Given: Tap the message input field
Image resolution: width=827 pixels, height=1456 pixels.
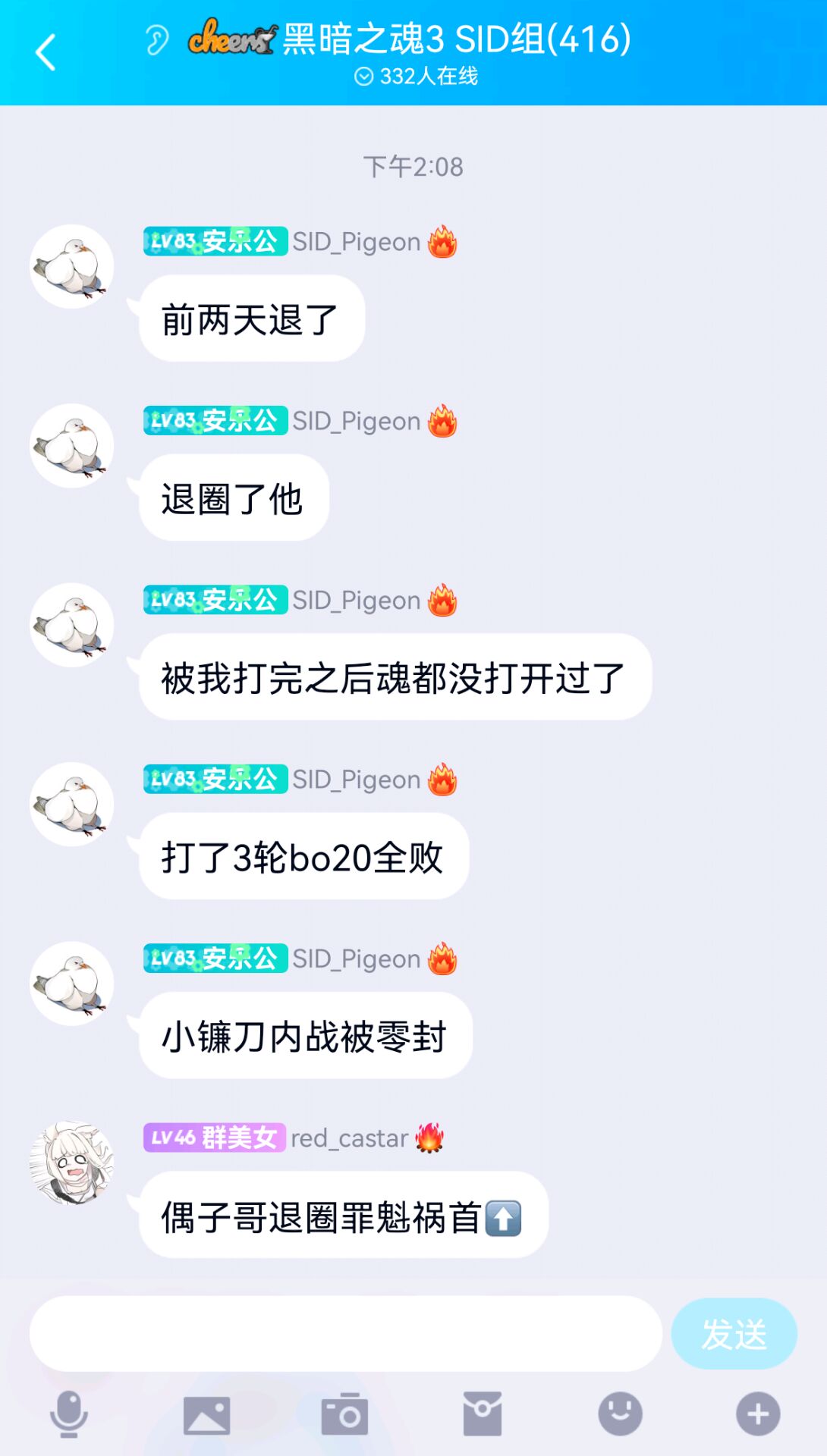Looking at the screenshot, I should [345, 1333].
